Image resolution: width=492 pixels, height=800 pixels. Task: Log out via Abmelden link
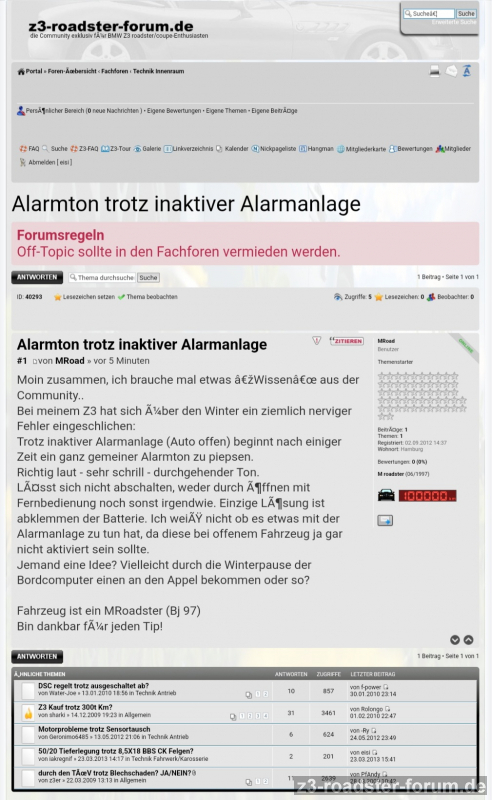pos(50,162)
